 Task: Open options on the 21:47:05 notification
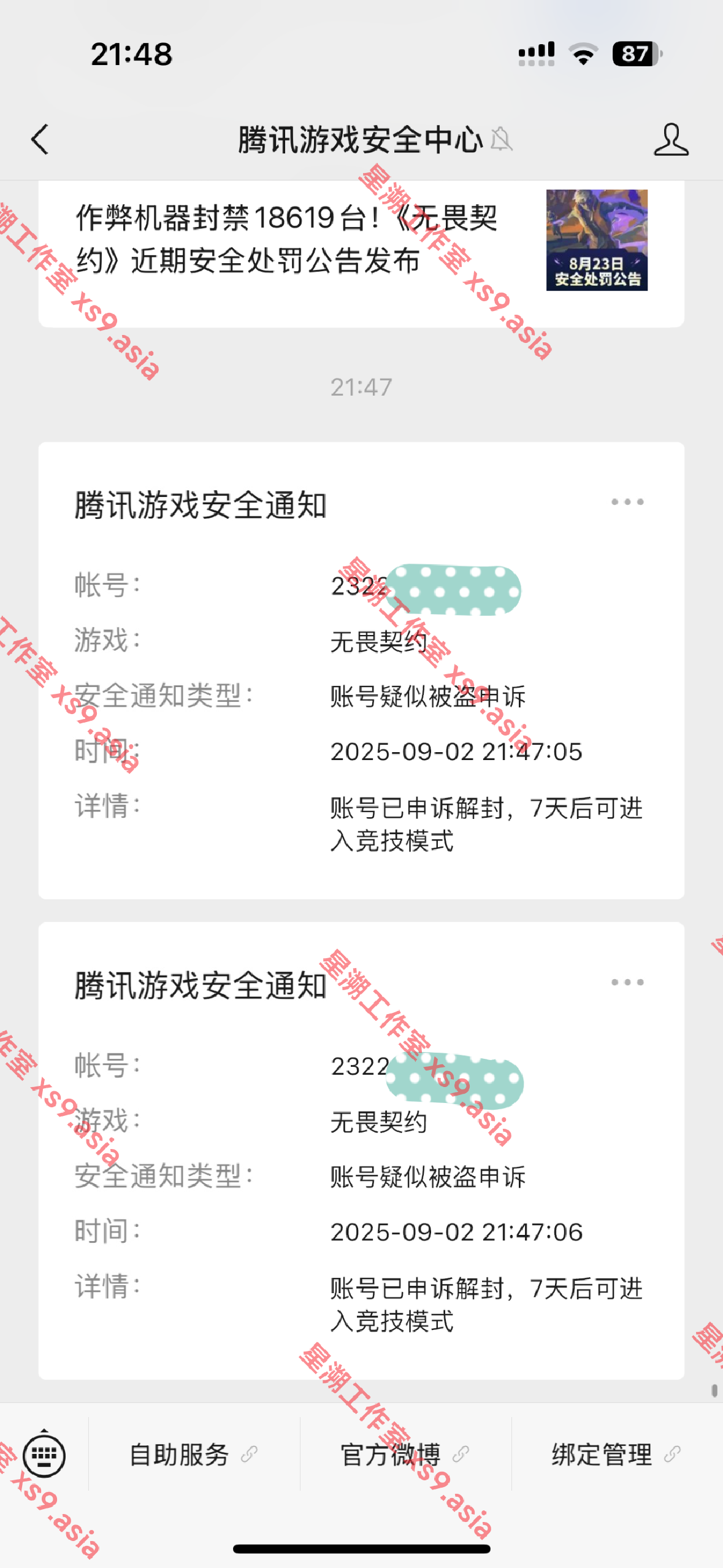(627, 502)
